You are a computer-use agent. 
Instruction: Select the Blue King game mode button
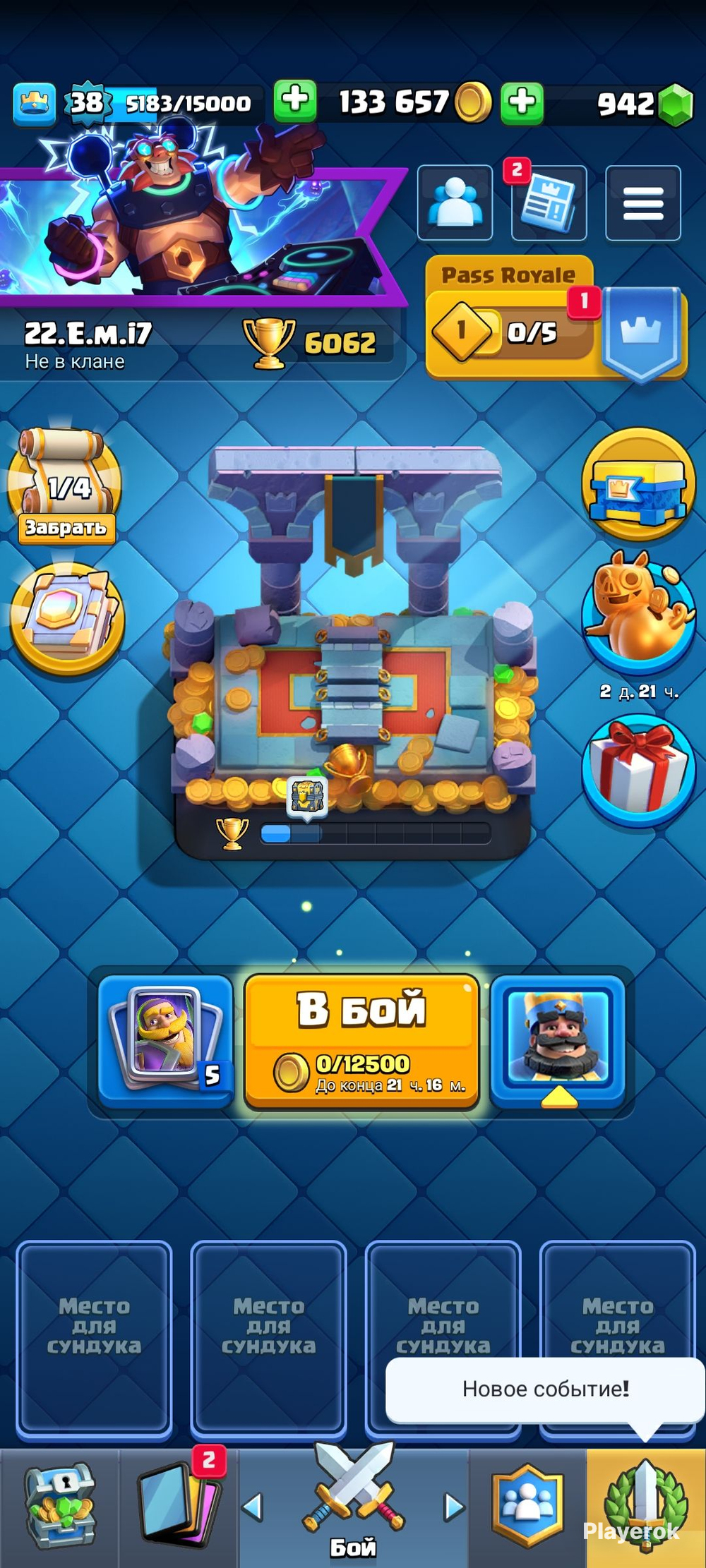[558, 1039]
